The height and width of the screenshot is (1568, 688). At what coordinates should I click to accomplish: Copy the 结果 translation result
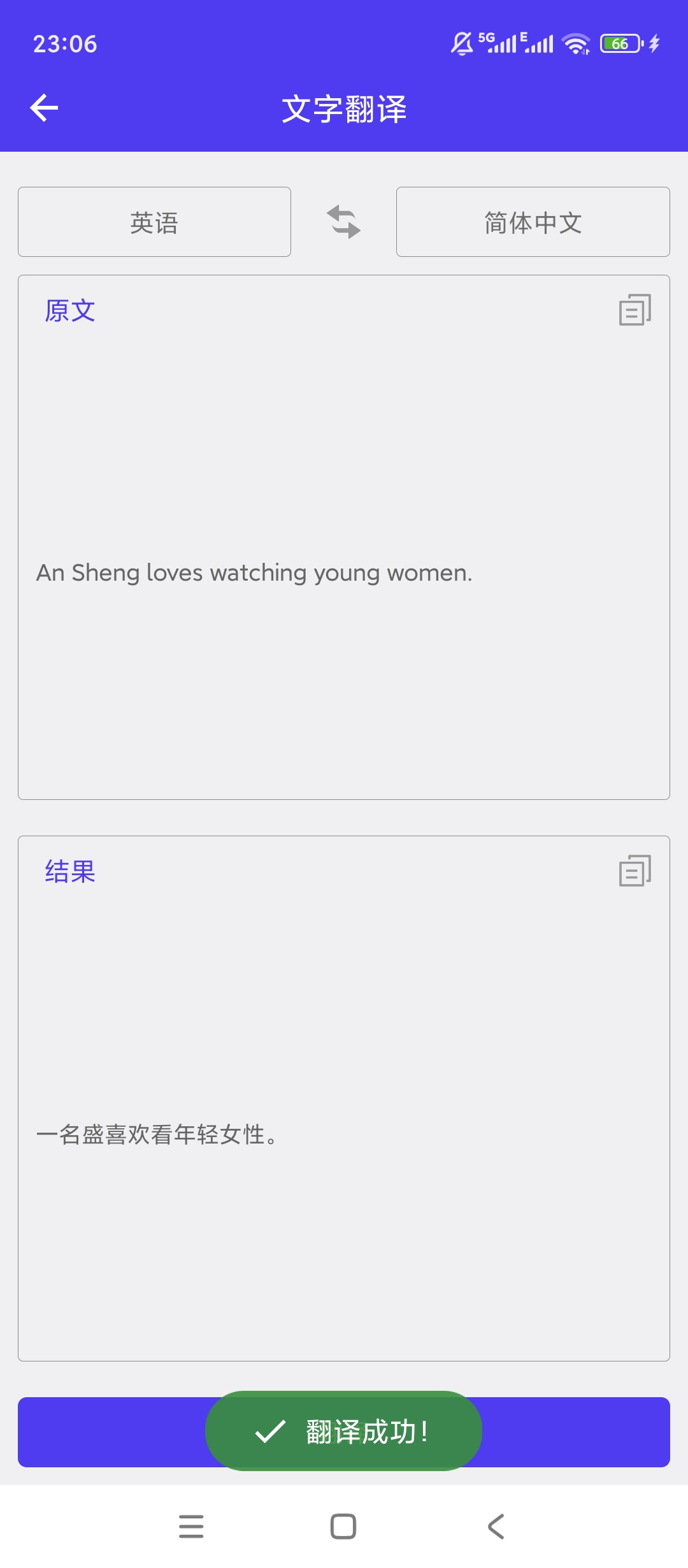tap(635, 872)
